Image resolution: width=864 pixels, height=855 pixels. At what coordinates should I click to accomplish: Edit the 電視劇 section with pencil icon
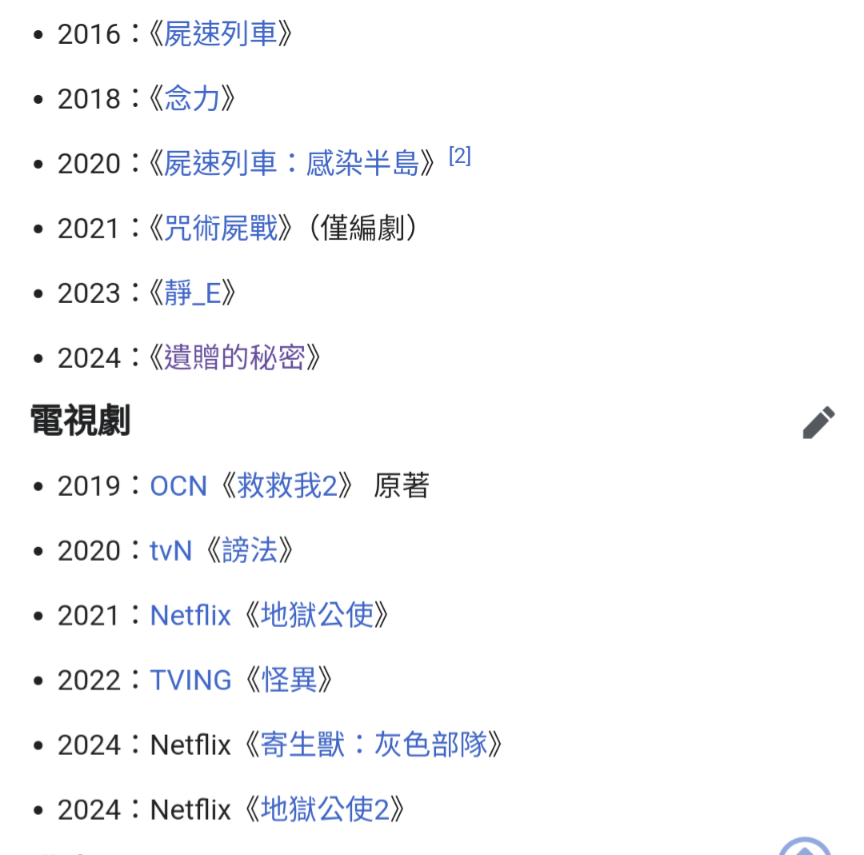pos(818,423)
